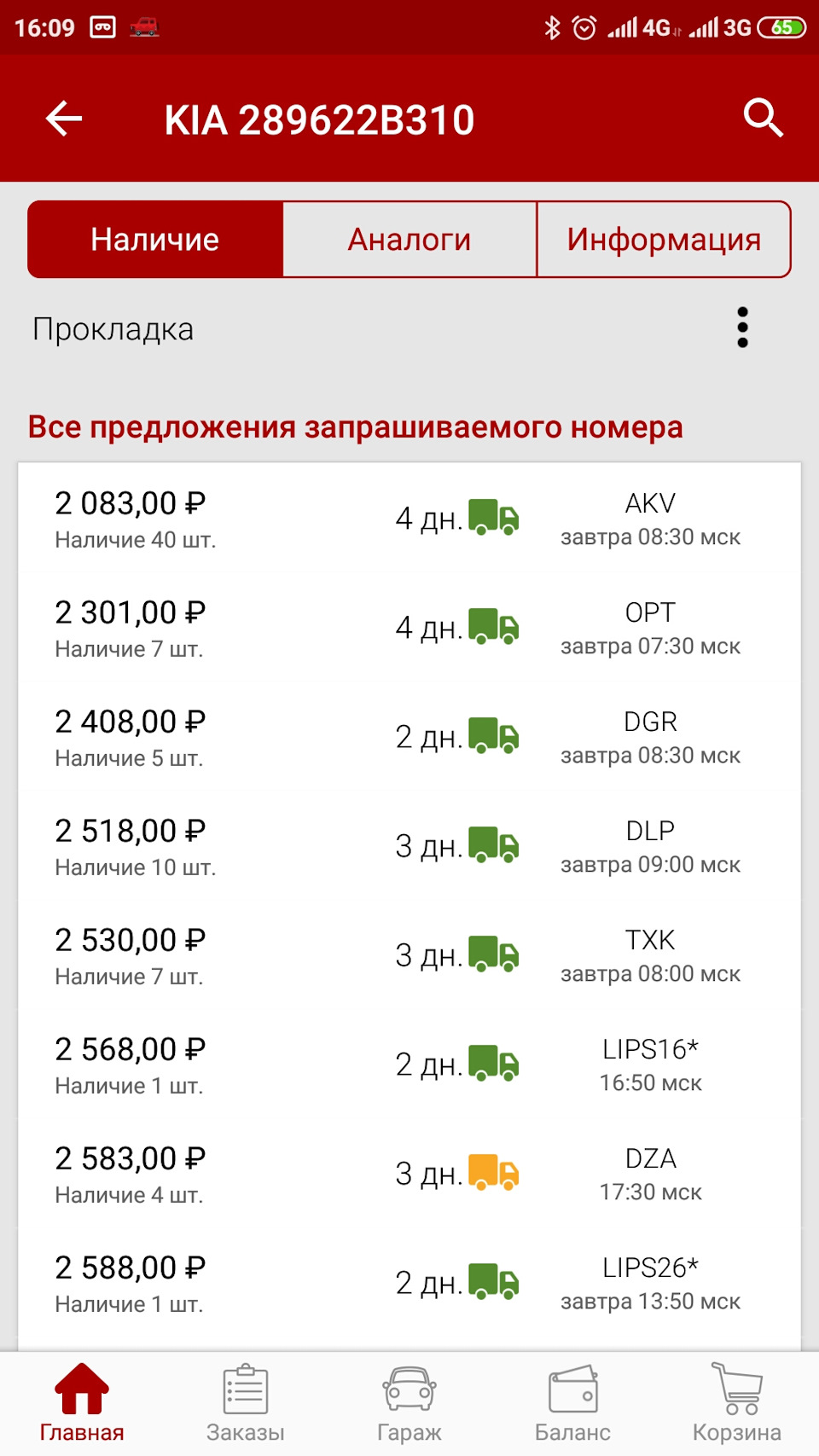Open the three-dot menu next to Прокладка
This screenshot has height=1456, width=819.
point(743,328)
